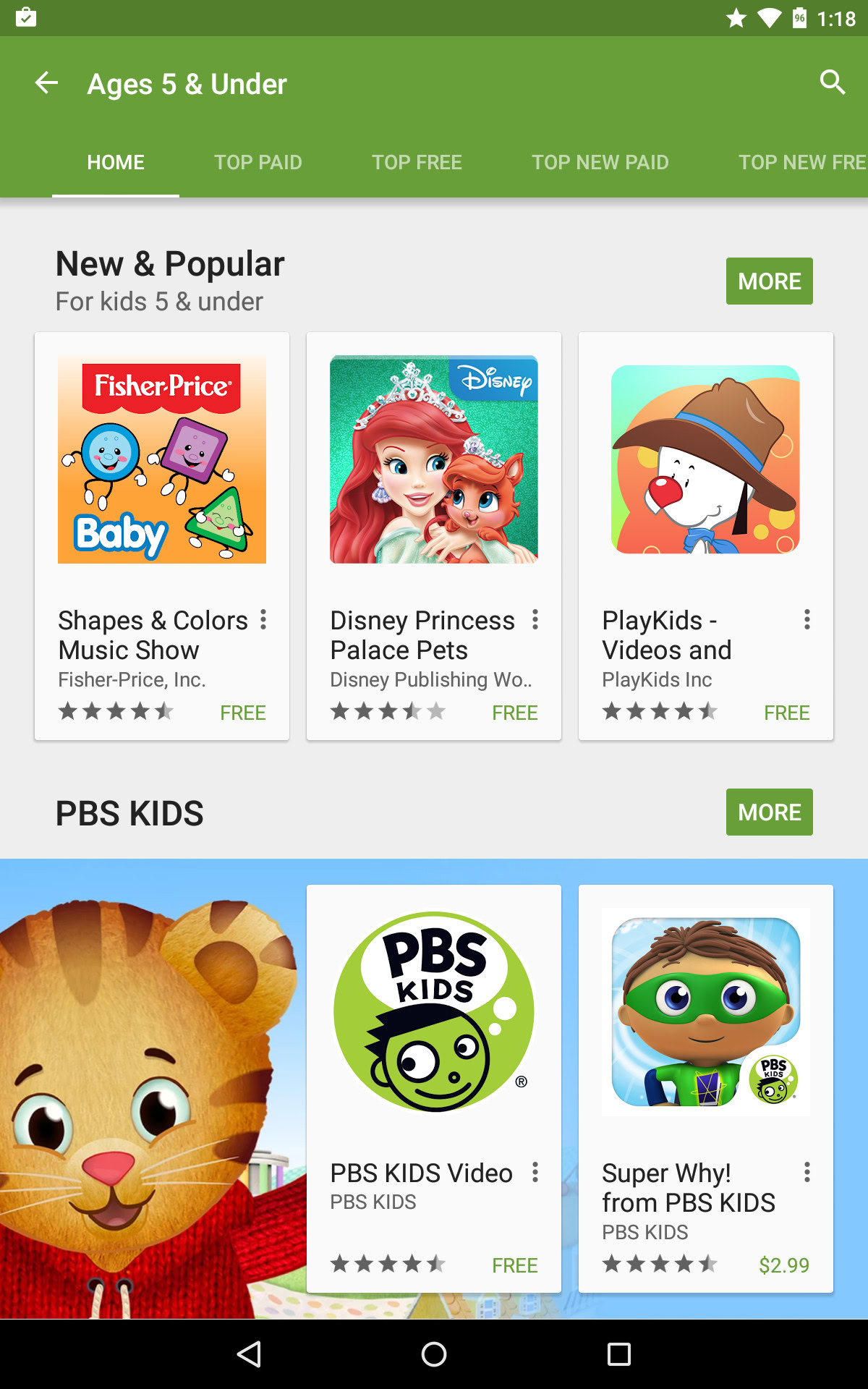The image size is (868, 1389).
Task: Select the Top New Paid tab
Action: pyautogui.click(x=600, y=162)
